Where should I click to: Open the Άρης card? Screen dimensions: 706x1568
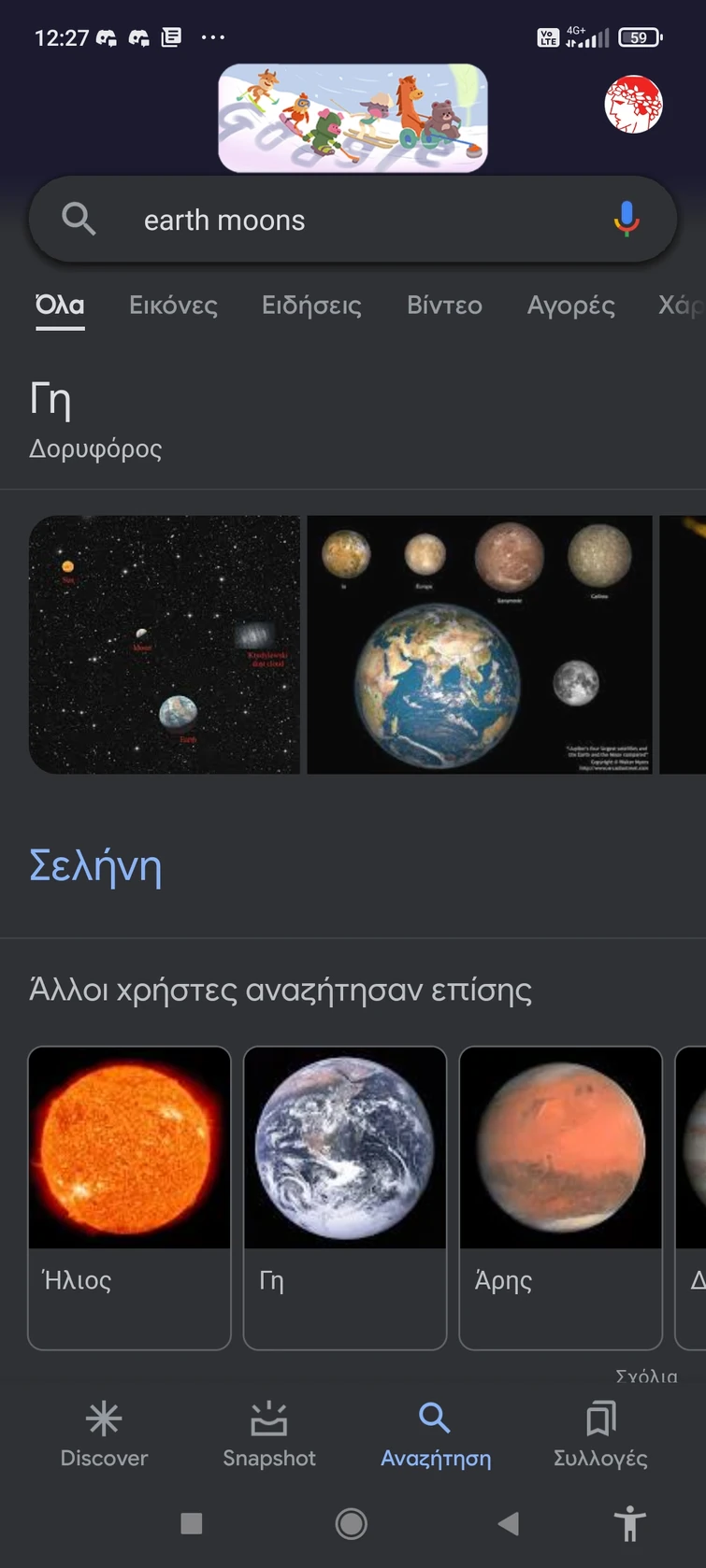tap(560, 1197)
